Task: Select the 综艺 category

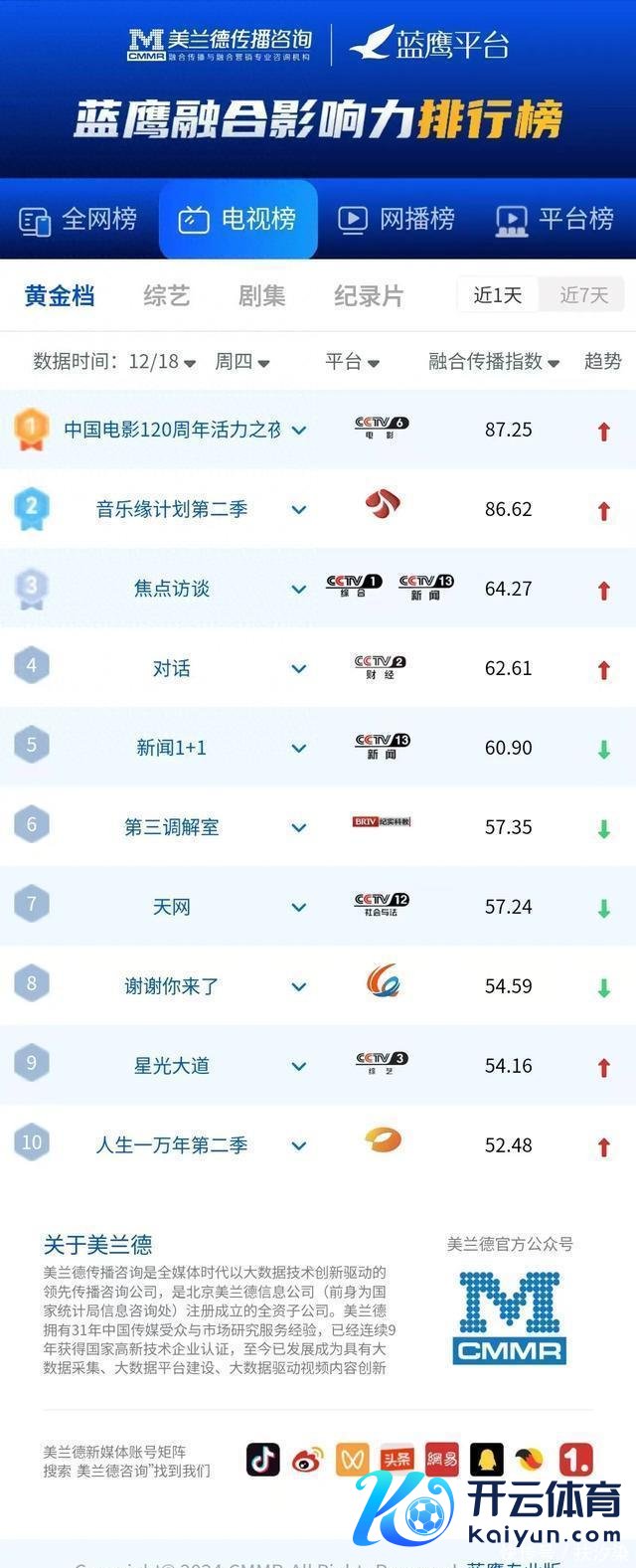Action: (166, 295)
